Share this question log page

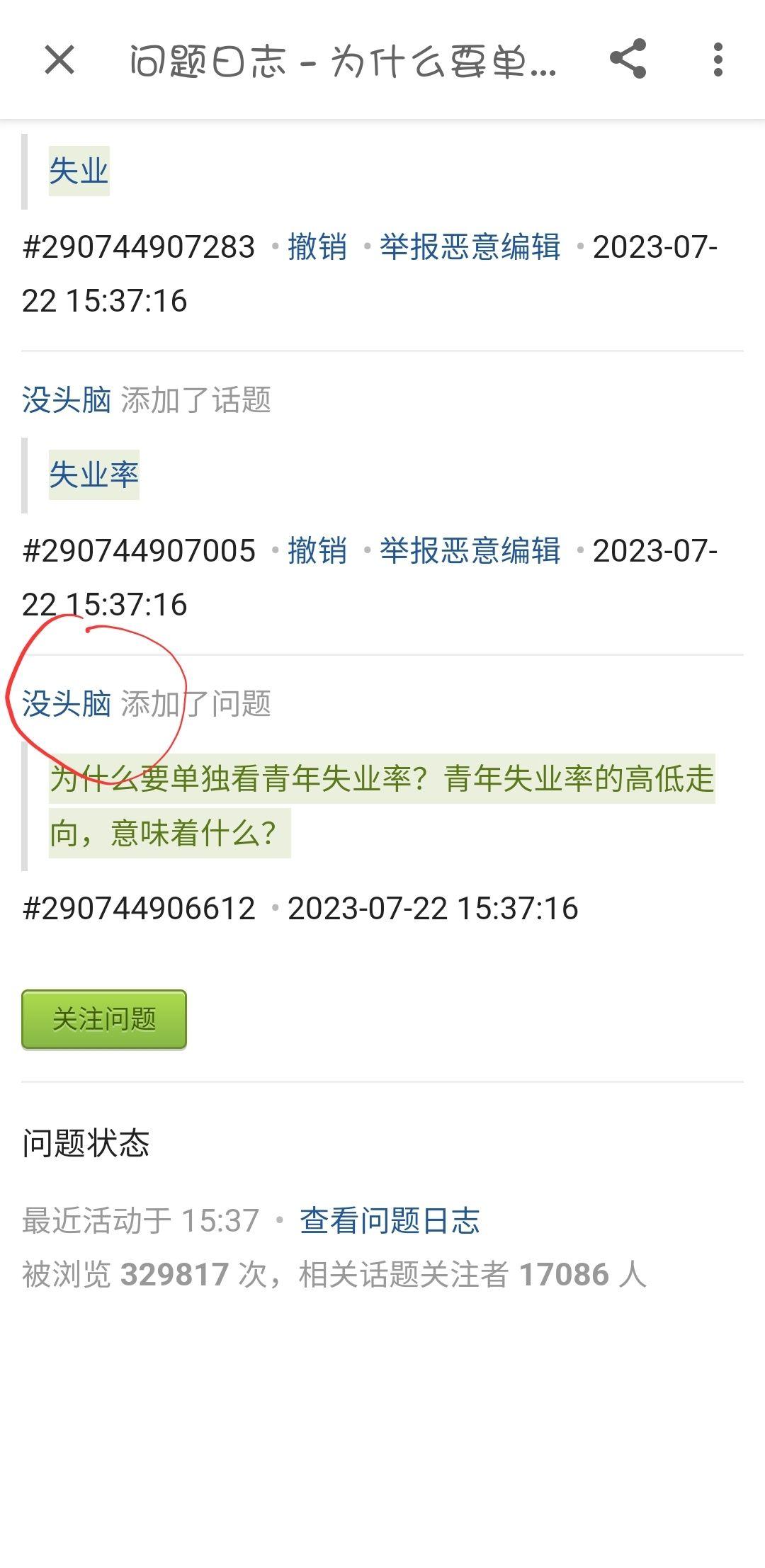(x=628, y=59)
